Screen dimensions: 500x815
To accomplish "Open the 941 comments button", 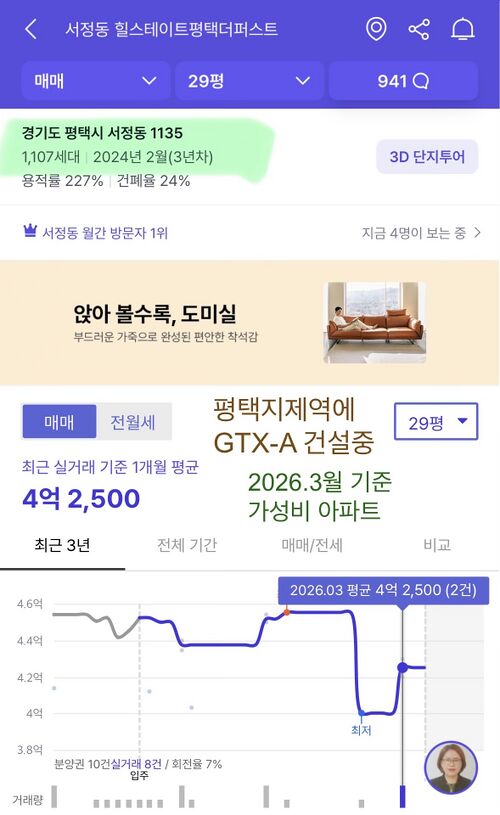I will 403,81.
